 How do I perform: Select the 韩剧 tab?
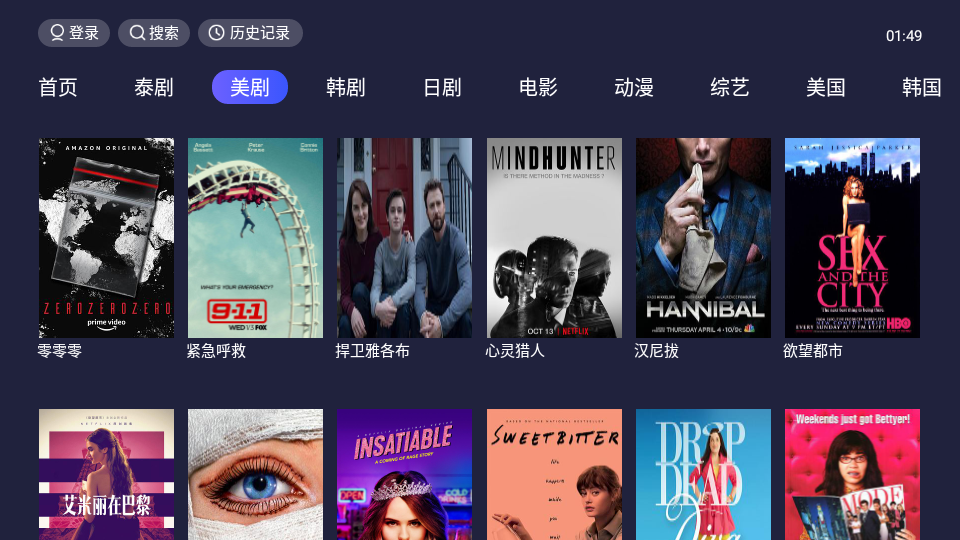pyautogui.click(x=346, y=87)
